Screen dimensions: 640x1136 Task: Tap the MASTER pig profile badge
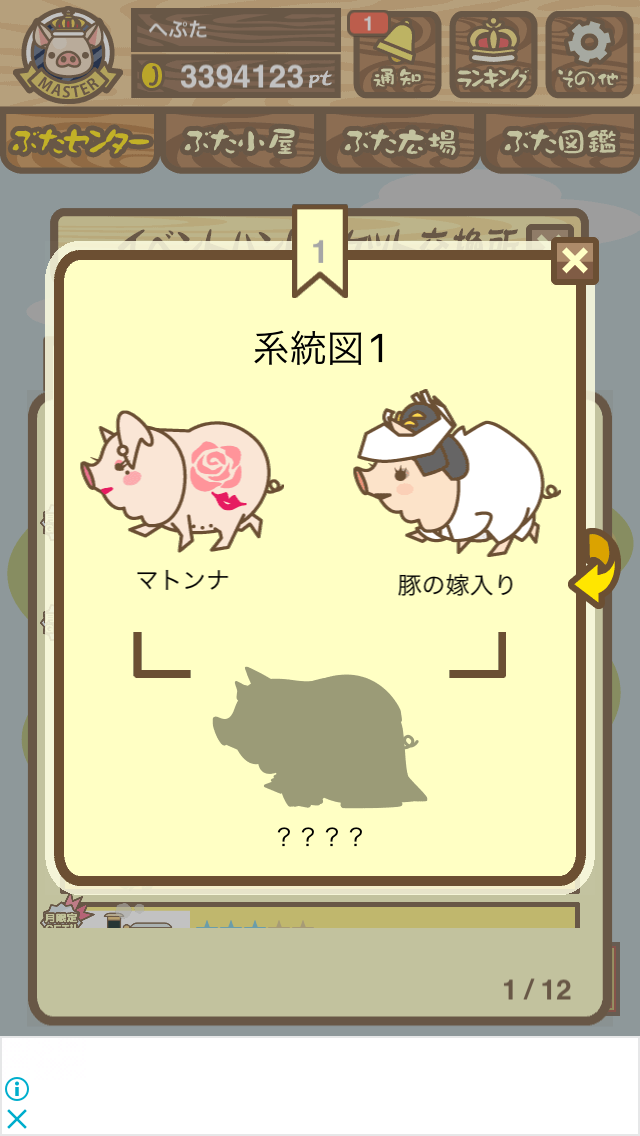click(67, 55)
